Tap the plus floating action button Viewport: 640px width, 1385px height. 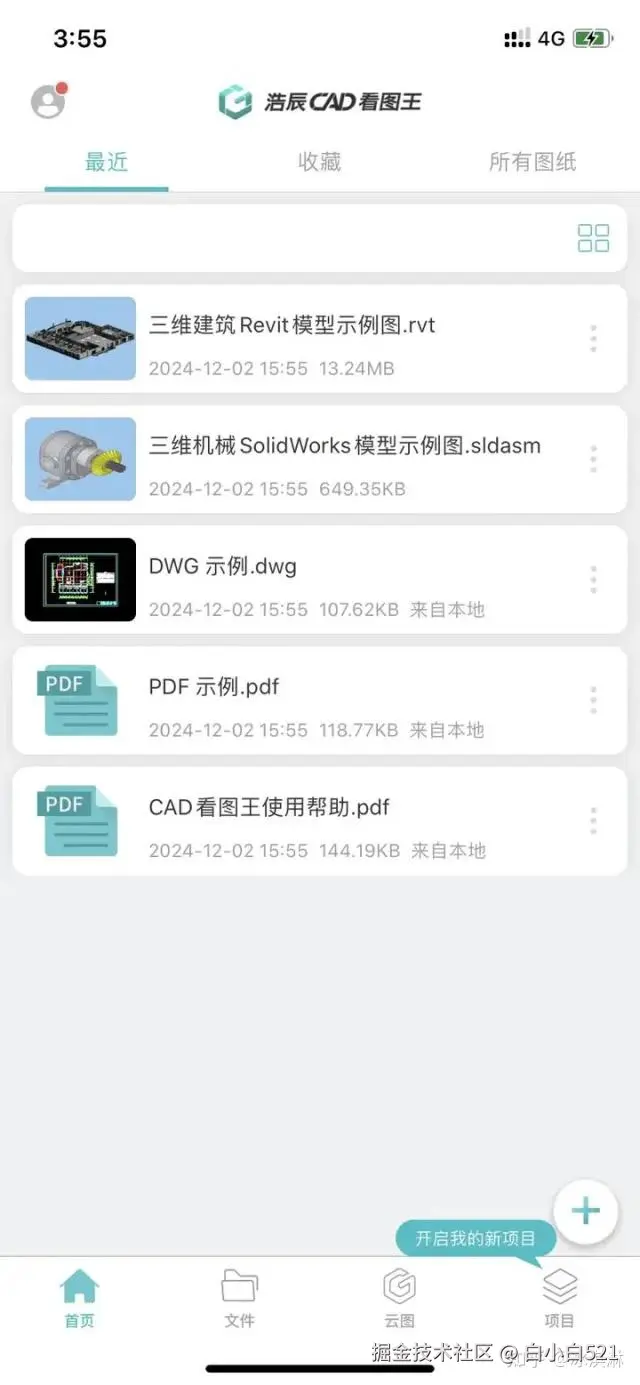tap(585, 1212)
